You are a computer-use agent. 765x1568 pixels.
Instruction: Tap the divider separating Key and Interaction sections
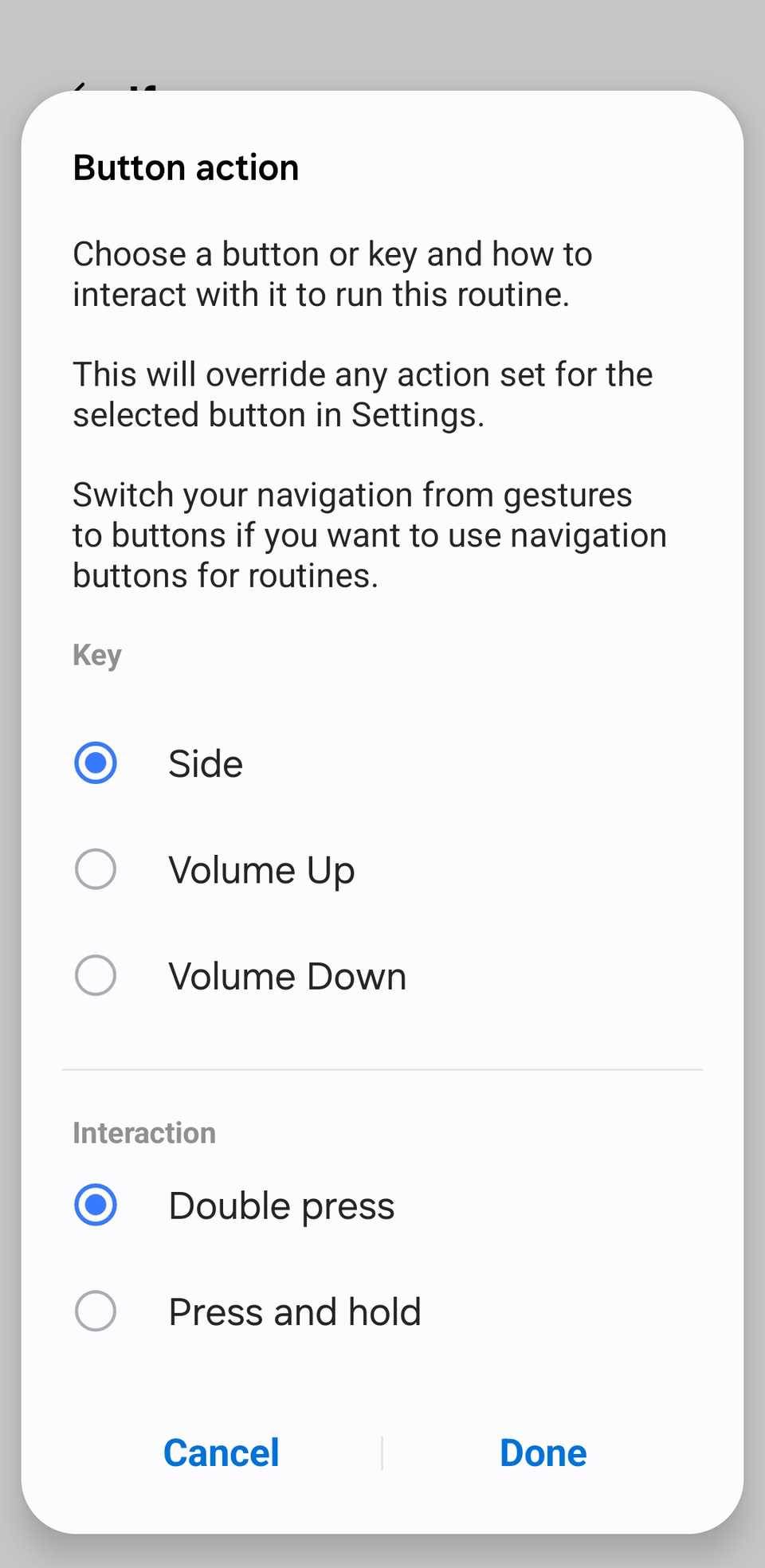(382, 1068)
